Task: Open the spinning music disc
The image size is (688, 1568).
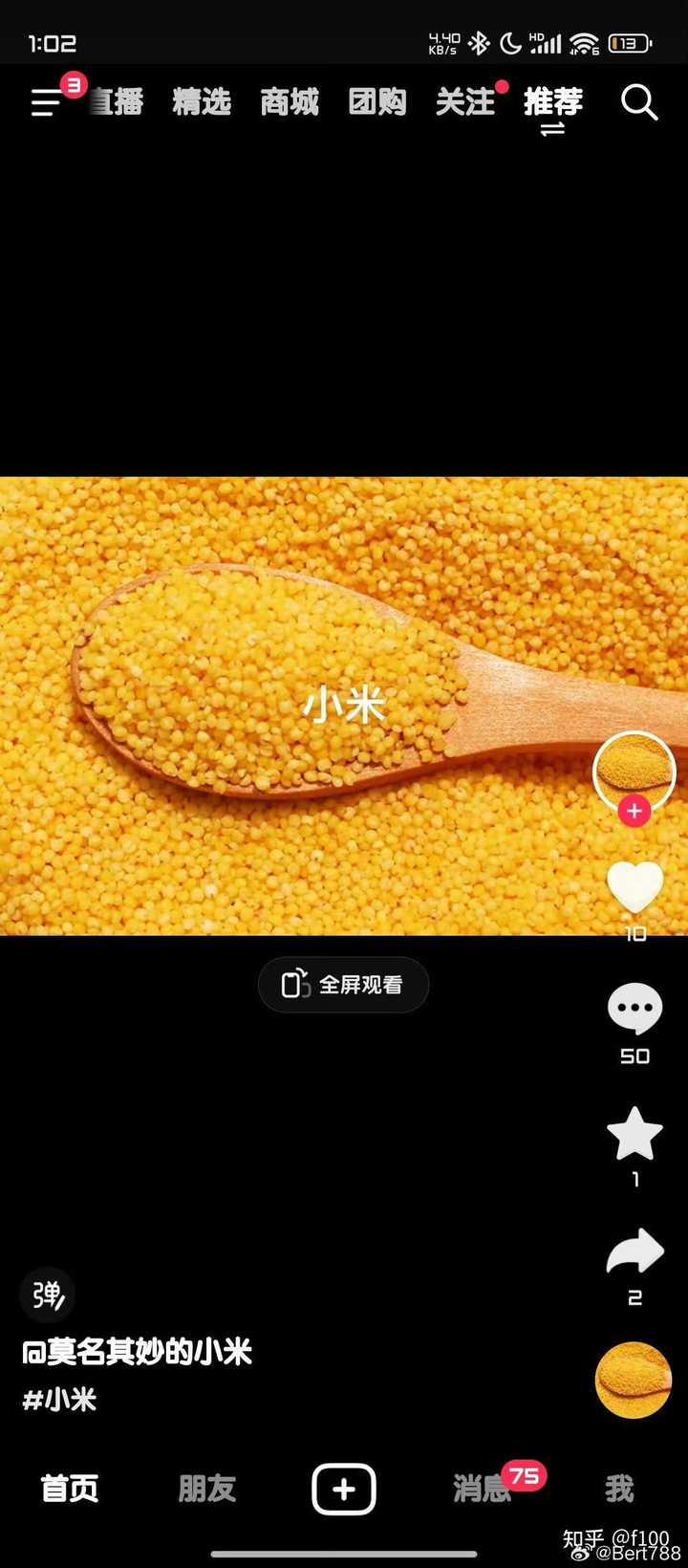Action: coord(634,1380)
